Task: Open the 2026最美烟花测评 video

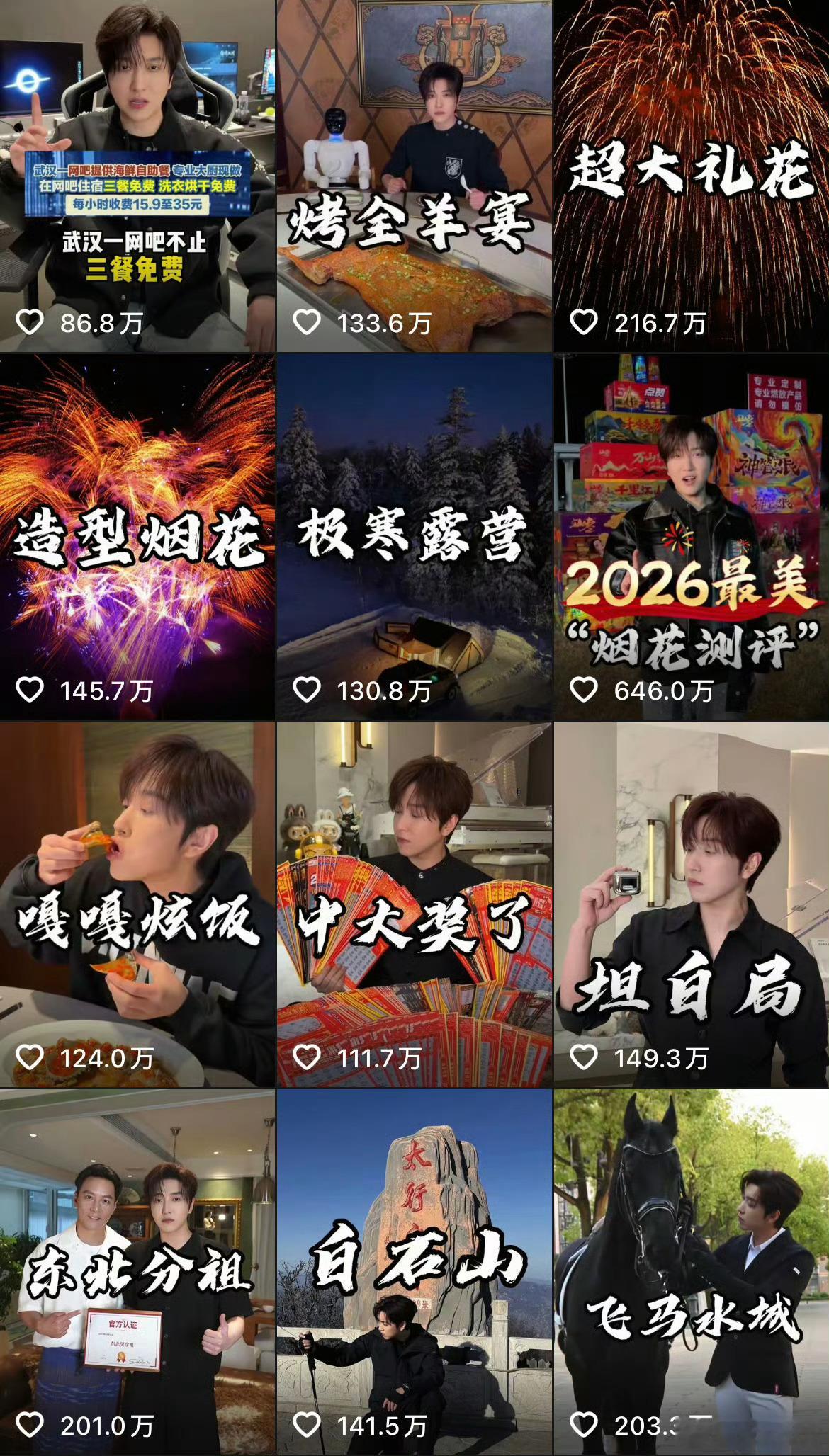Action: pos(692,538)
